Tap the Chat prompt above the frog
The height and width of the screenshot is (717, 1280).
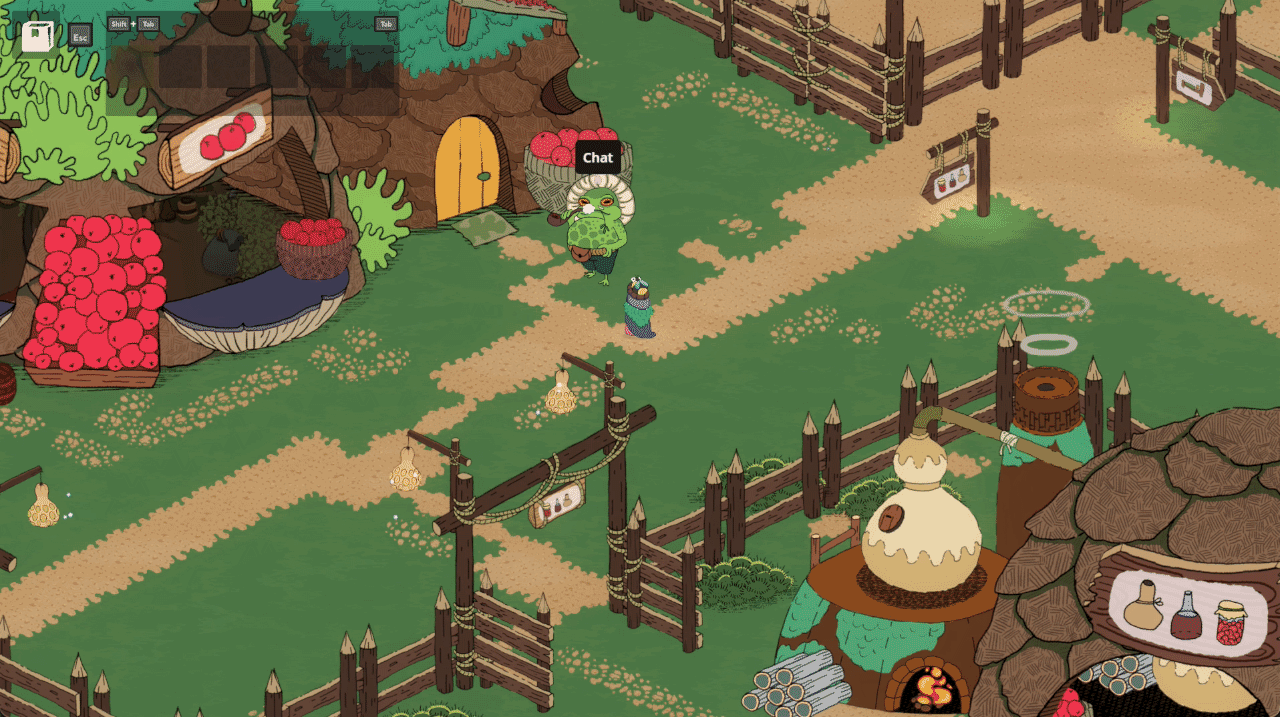pyautogui.click(x=598, y=157)
